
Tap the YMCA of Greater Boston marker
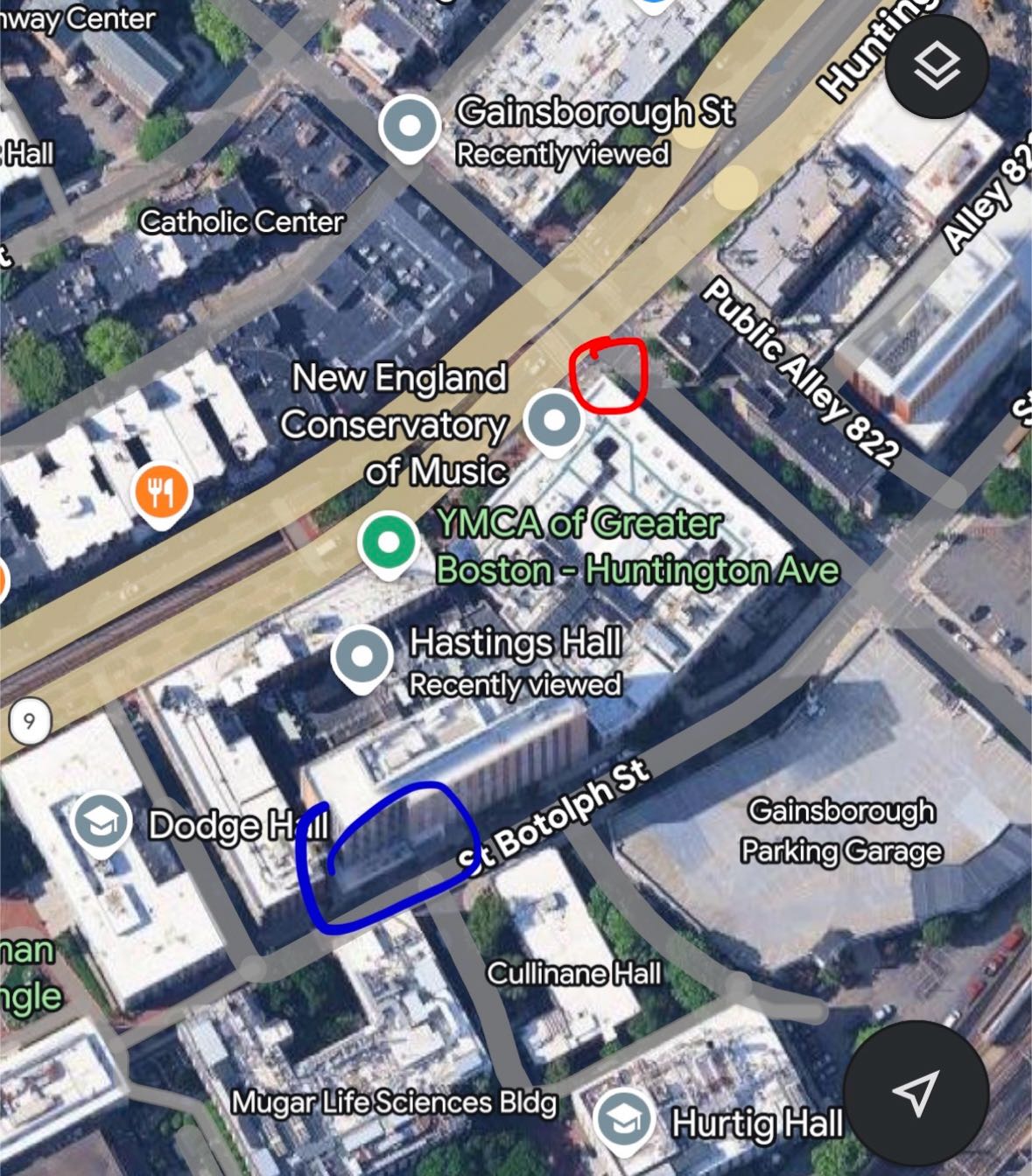pyautogui.click(x=388, y=544)
